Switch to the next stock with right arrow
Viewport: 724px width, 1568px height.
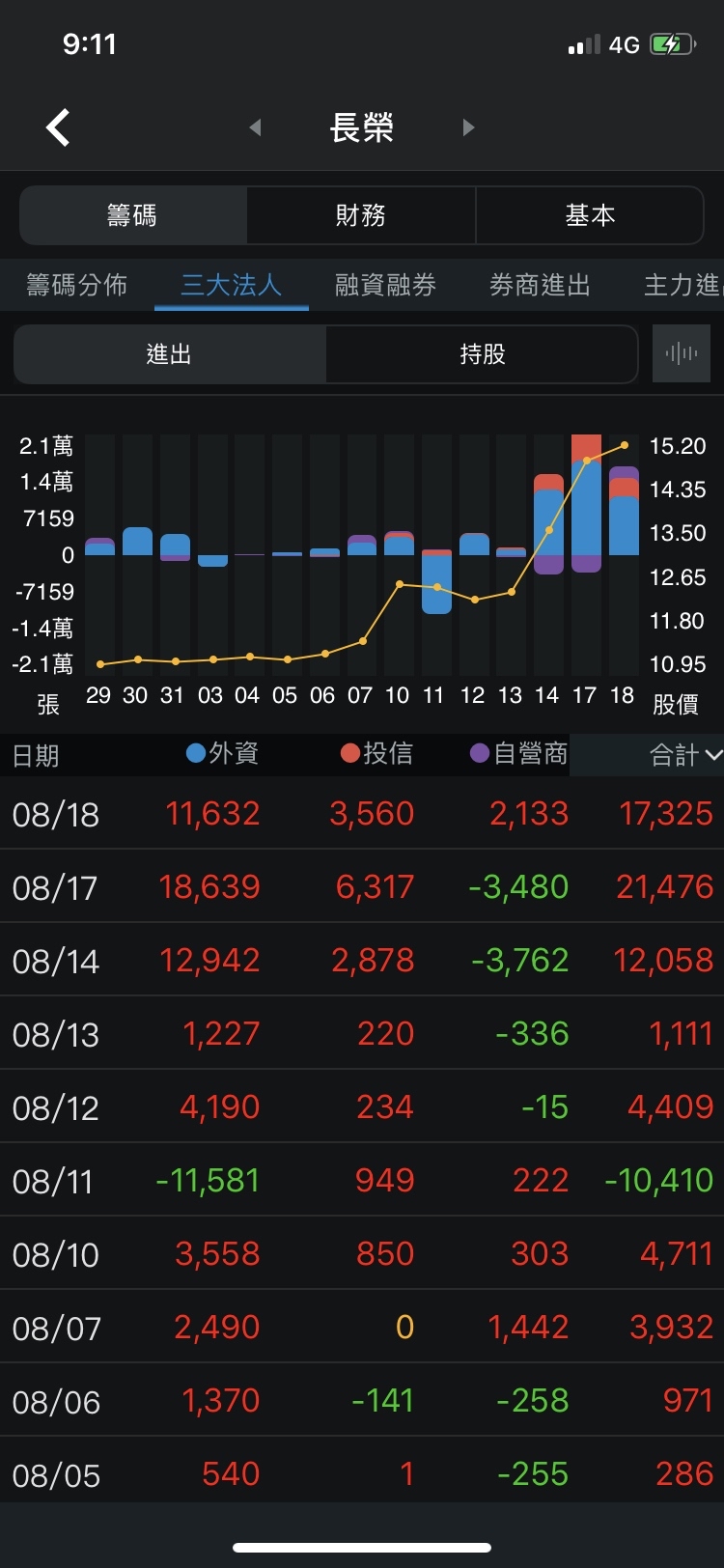[x=469, y=127]
